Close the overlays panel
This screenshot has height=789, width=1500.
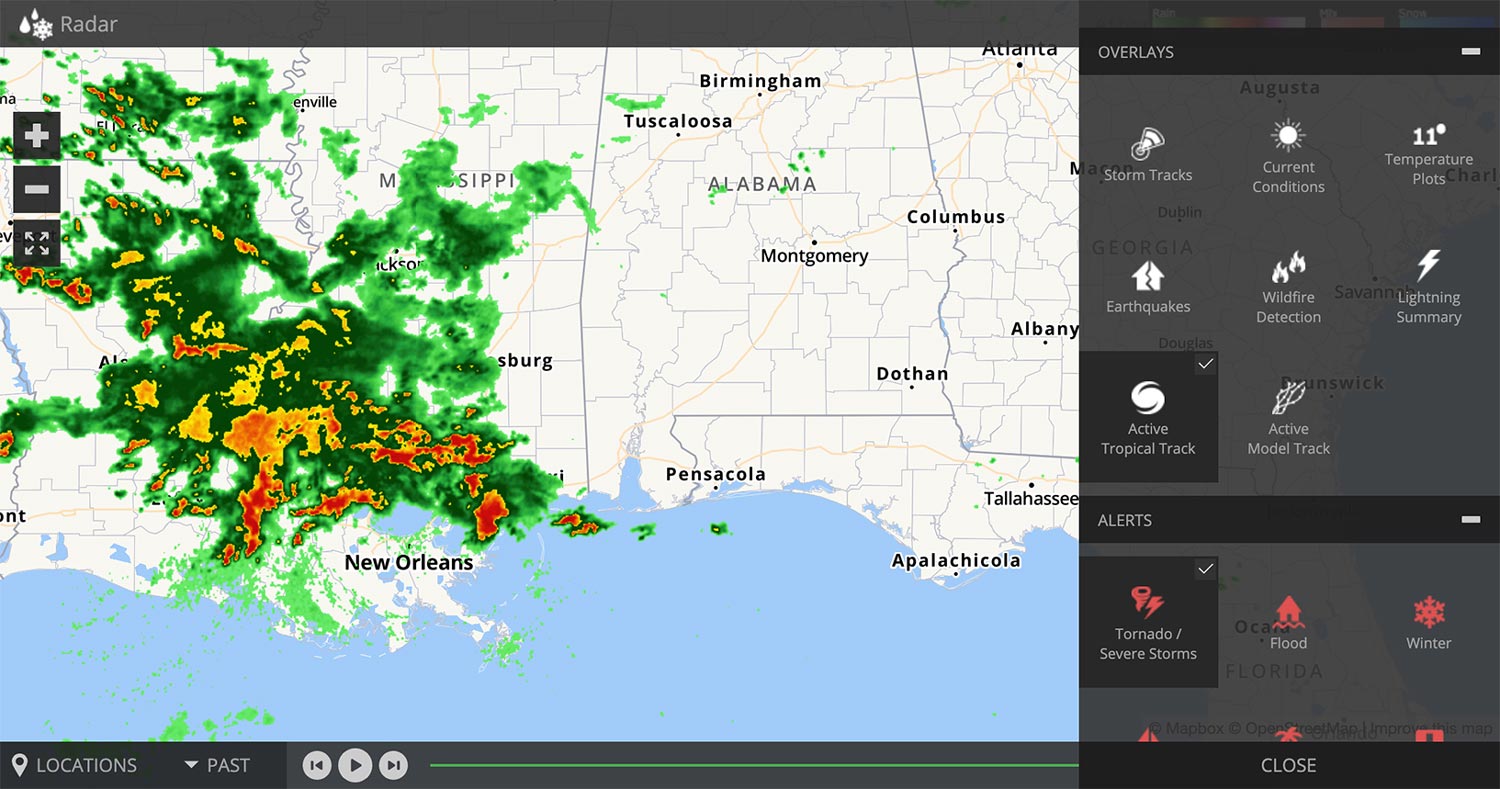tap(1288, 765)
